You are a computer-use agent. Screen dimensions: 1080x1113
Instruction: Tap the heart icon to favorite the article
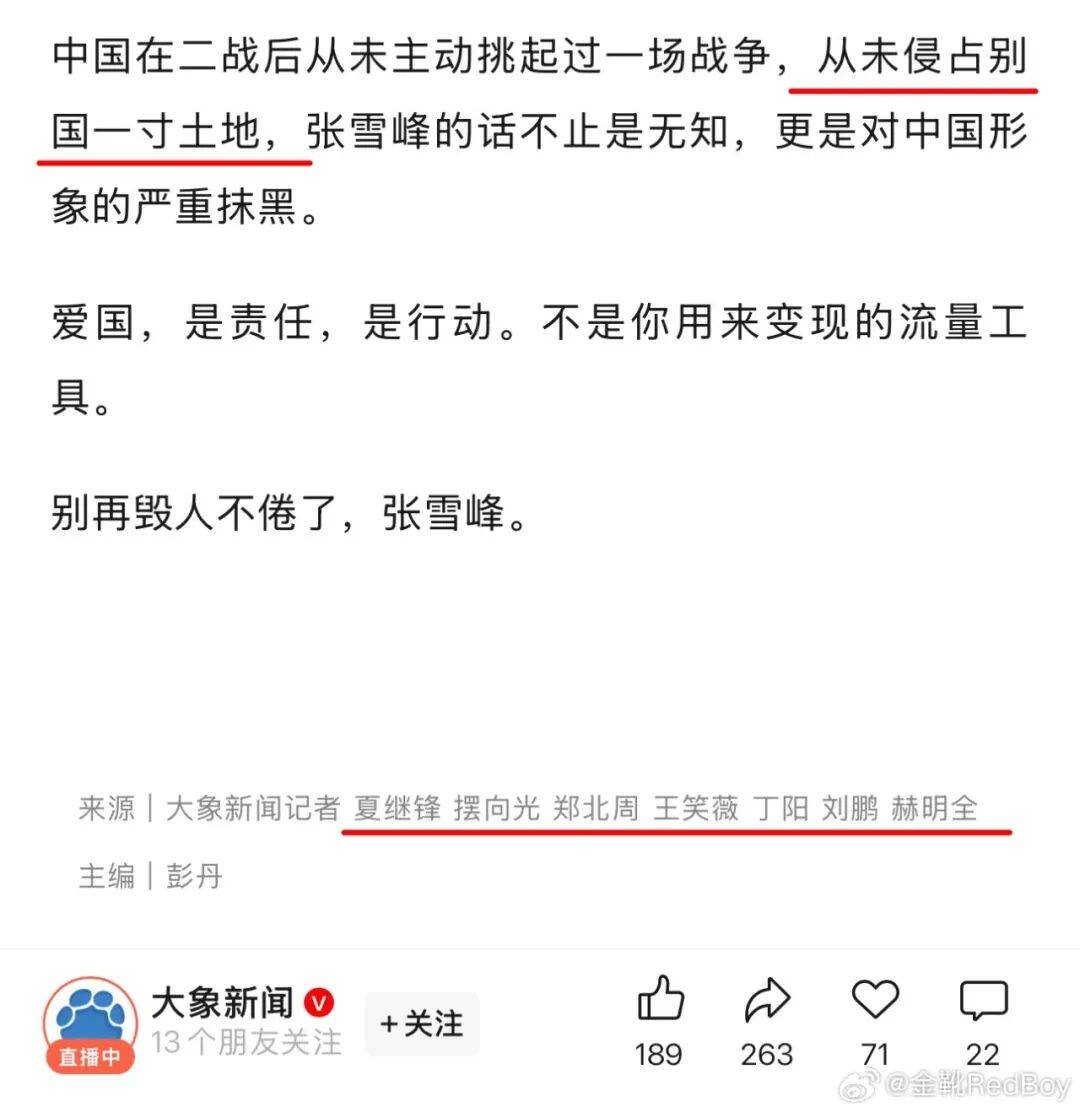[875, 1000]
